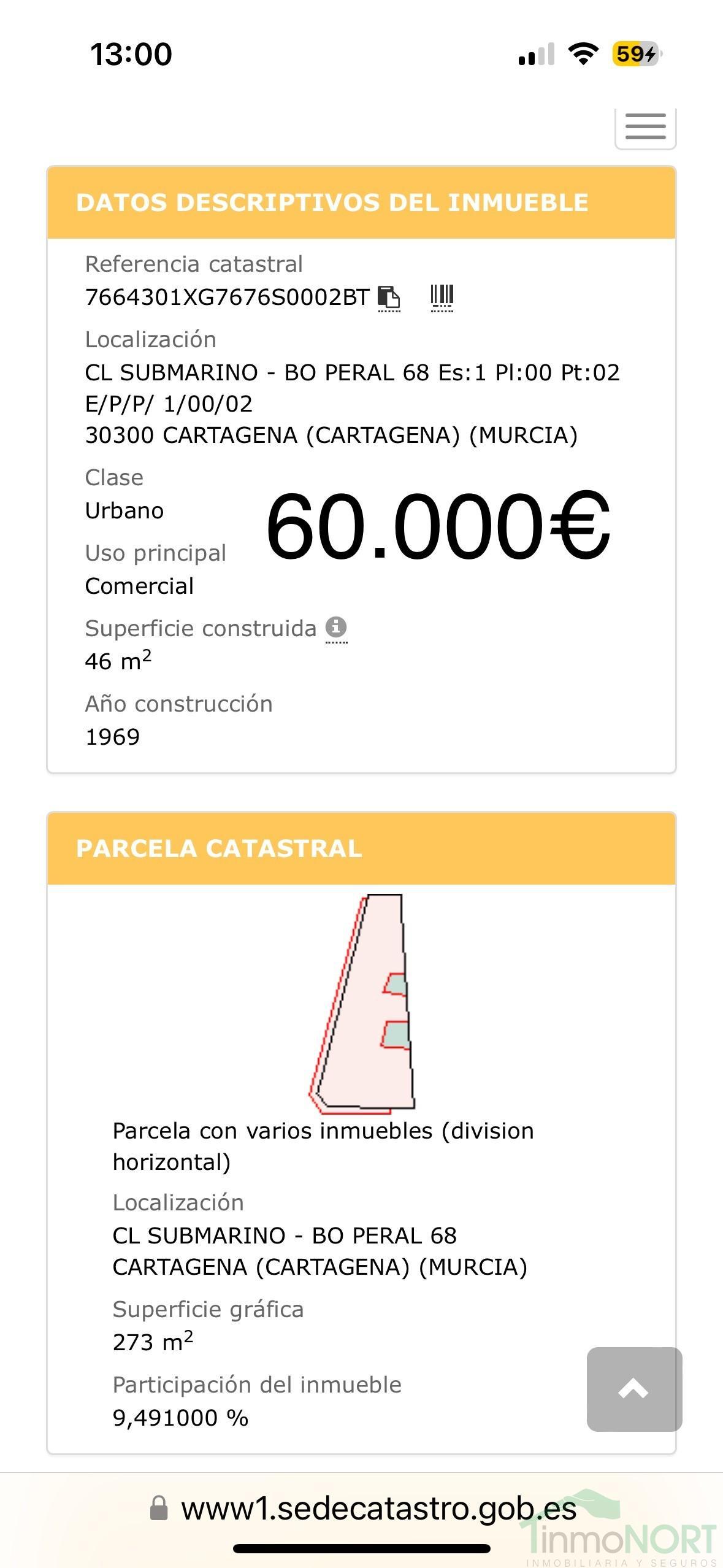Tap the sedecatastro.gob.es address bar
723x1568 pixels.
pyautogui.click(x=378, y=1509)
